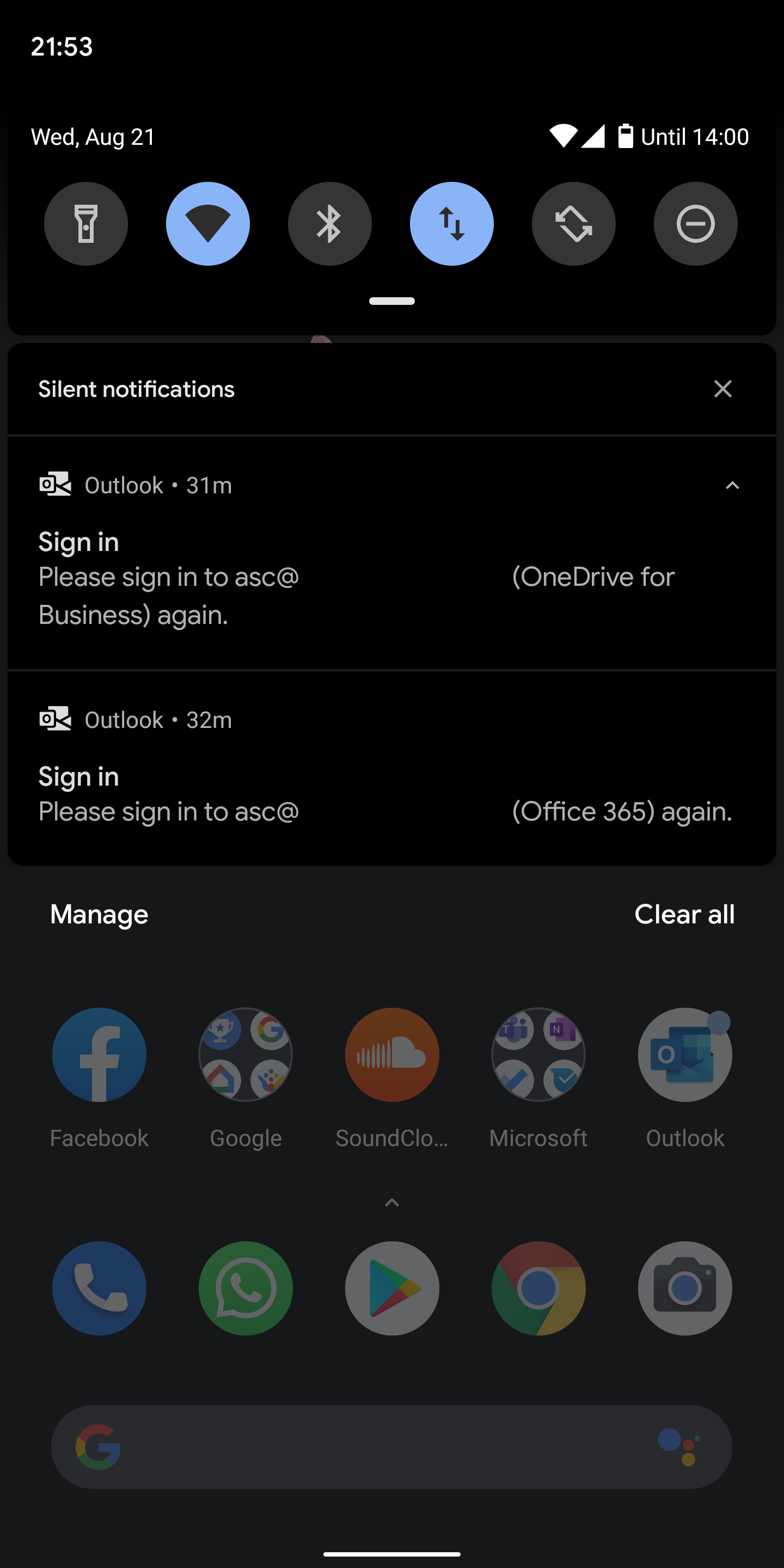The height and width of the screenshot is (1568, 784).
Task: Clear all notifications
Action: 684,914
